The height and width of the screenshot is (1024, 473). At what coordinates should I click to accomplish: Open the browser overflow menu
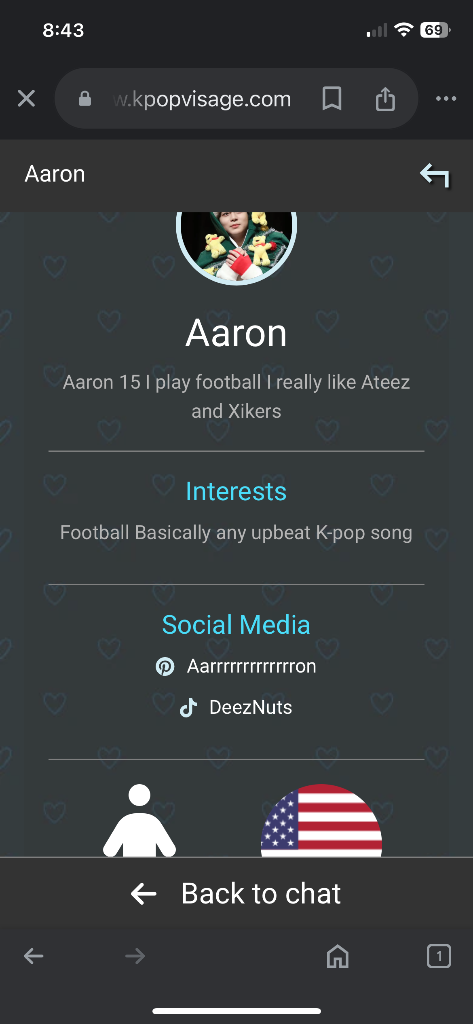[446, 99]
